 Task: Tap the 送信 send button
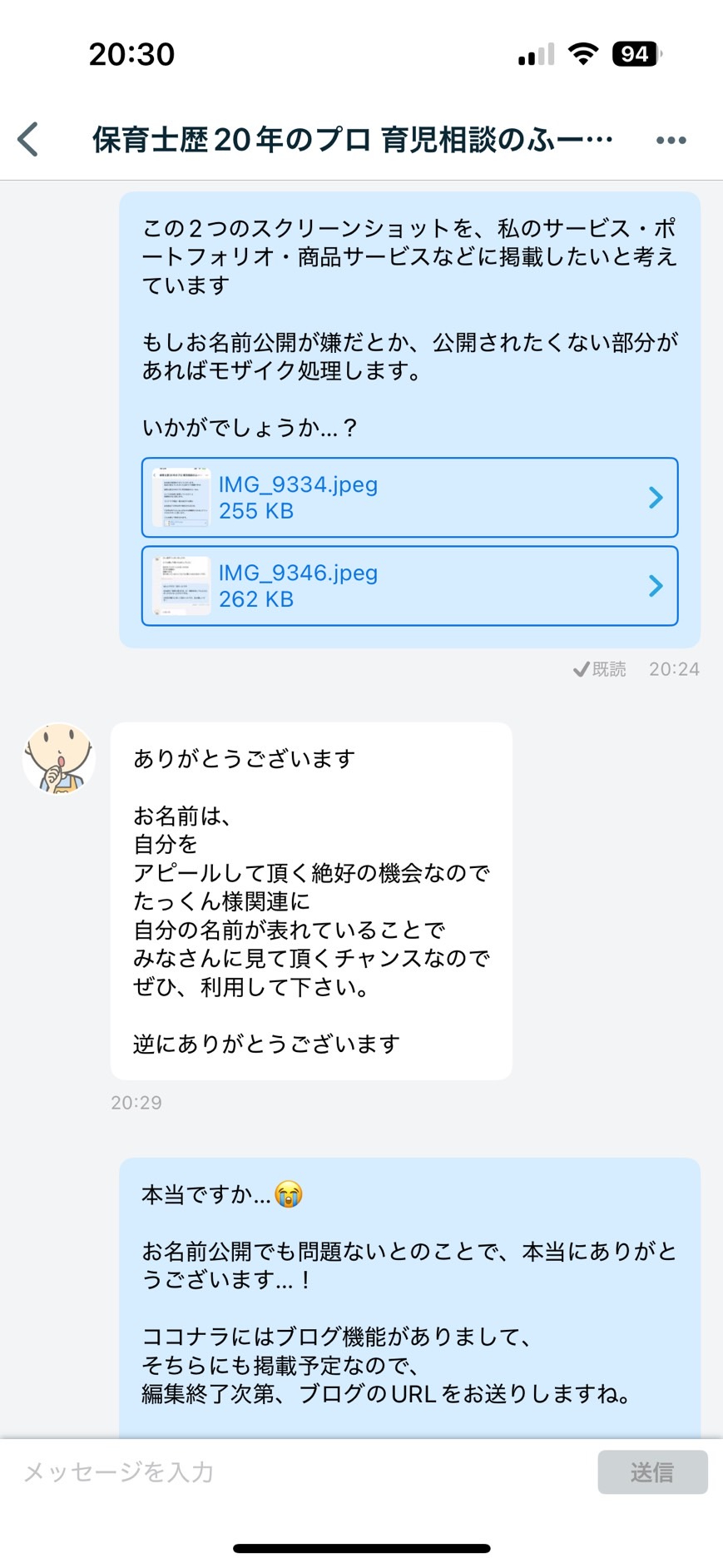(x=651, y=1471)
